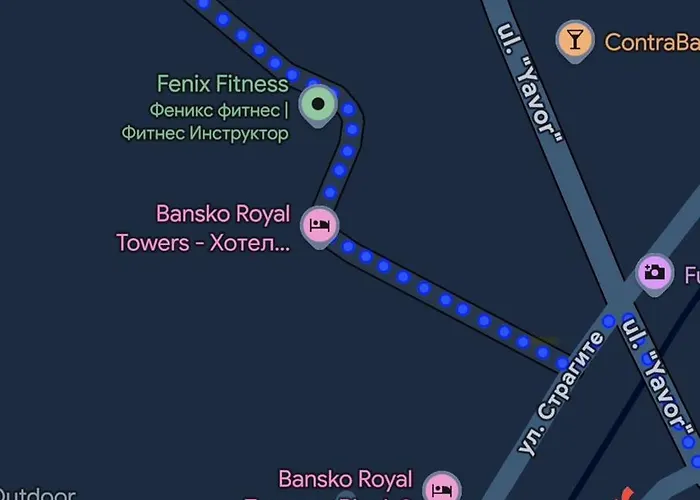Tap the ContraBa bar cocktail pin
700x500 pixels.
[574, 41]
